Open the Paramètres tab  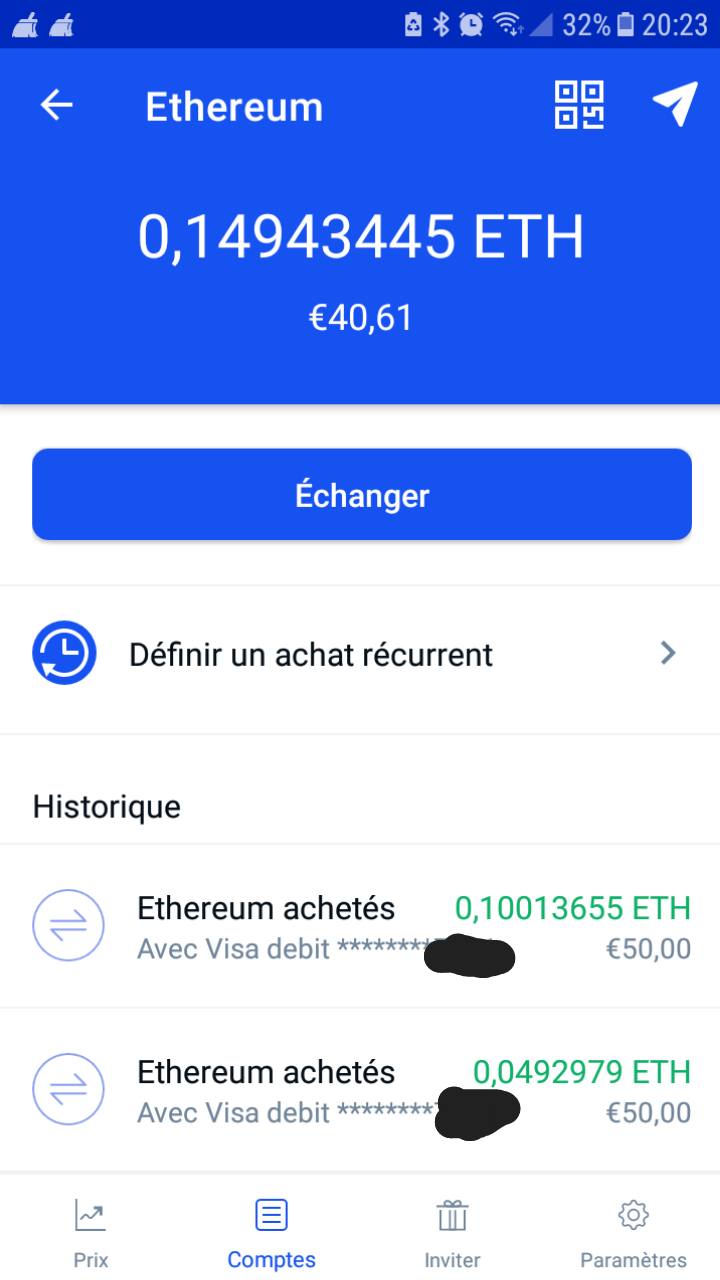[633, 1232]
